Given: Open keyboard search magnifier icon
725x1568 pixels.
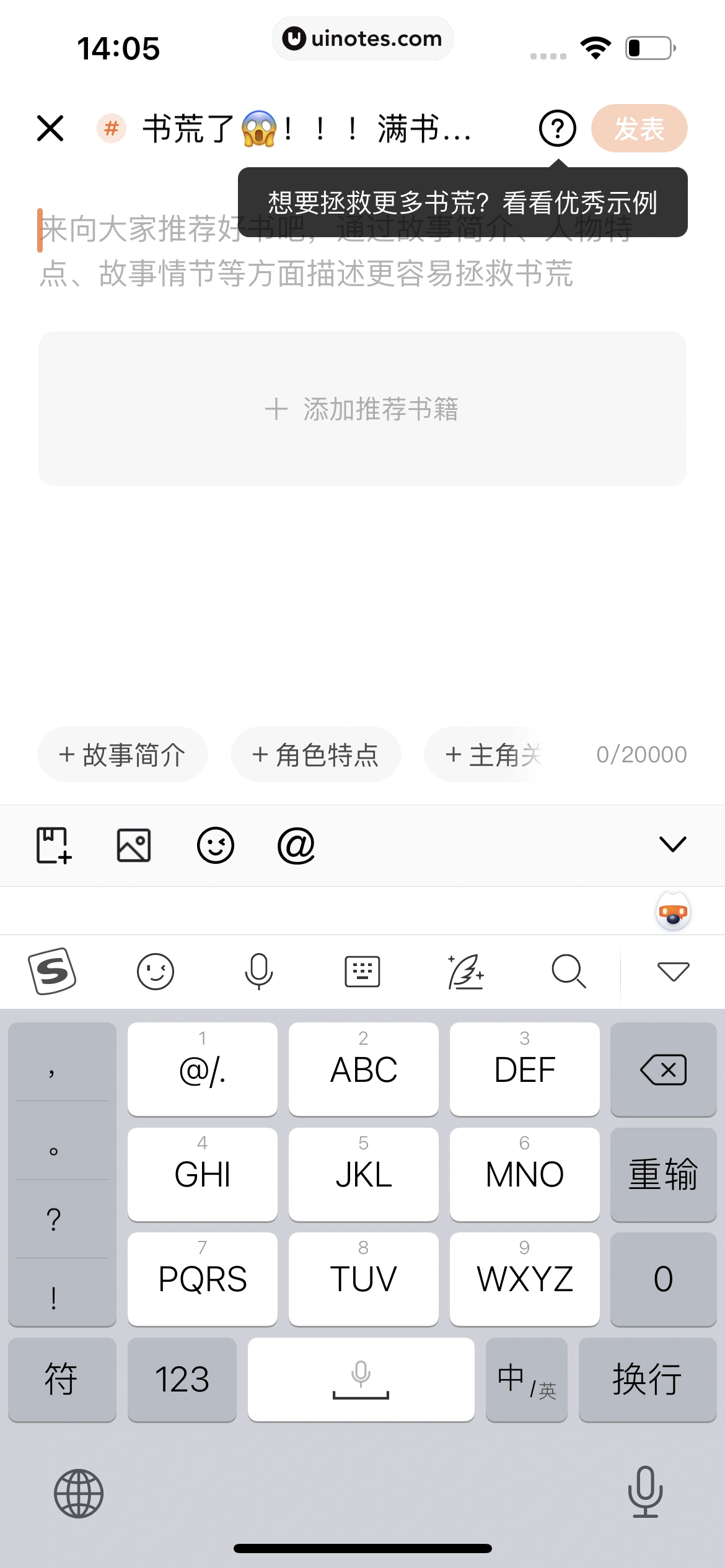Looking at the screenshot, I should tap(568, 971).
